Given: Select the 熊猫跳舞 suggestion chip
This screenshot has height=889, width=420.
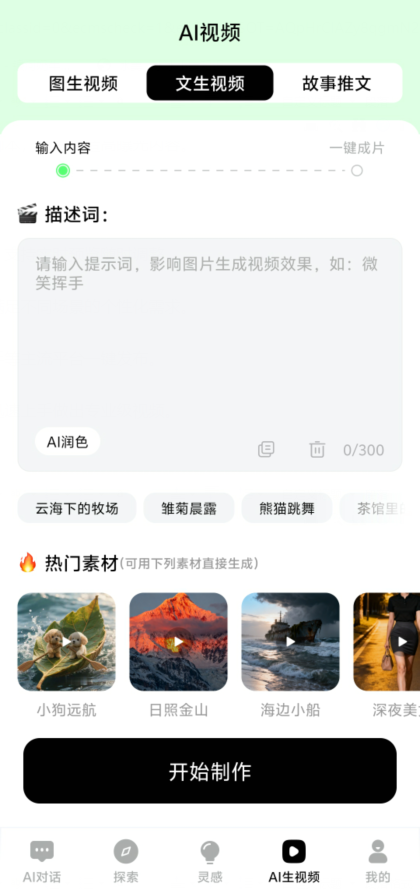Looking at the screenshot, I should click(287, 508).
